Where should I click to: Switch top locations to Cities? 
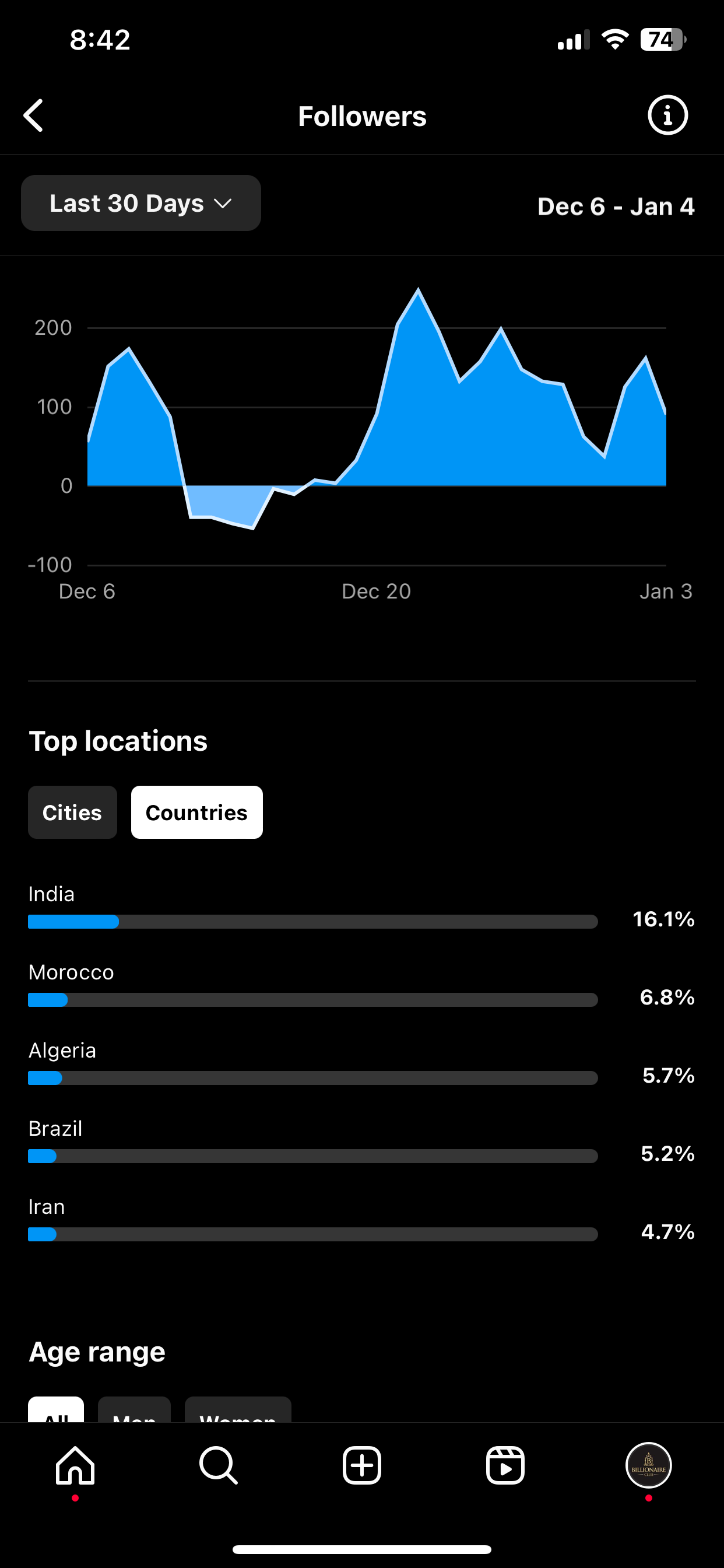point(72,813)
